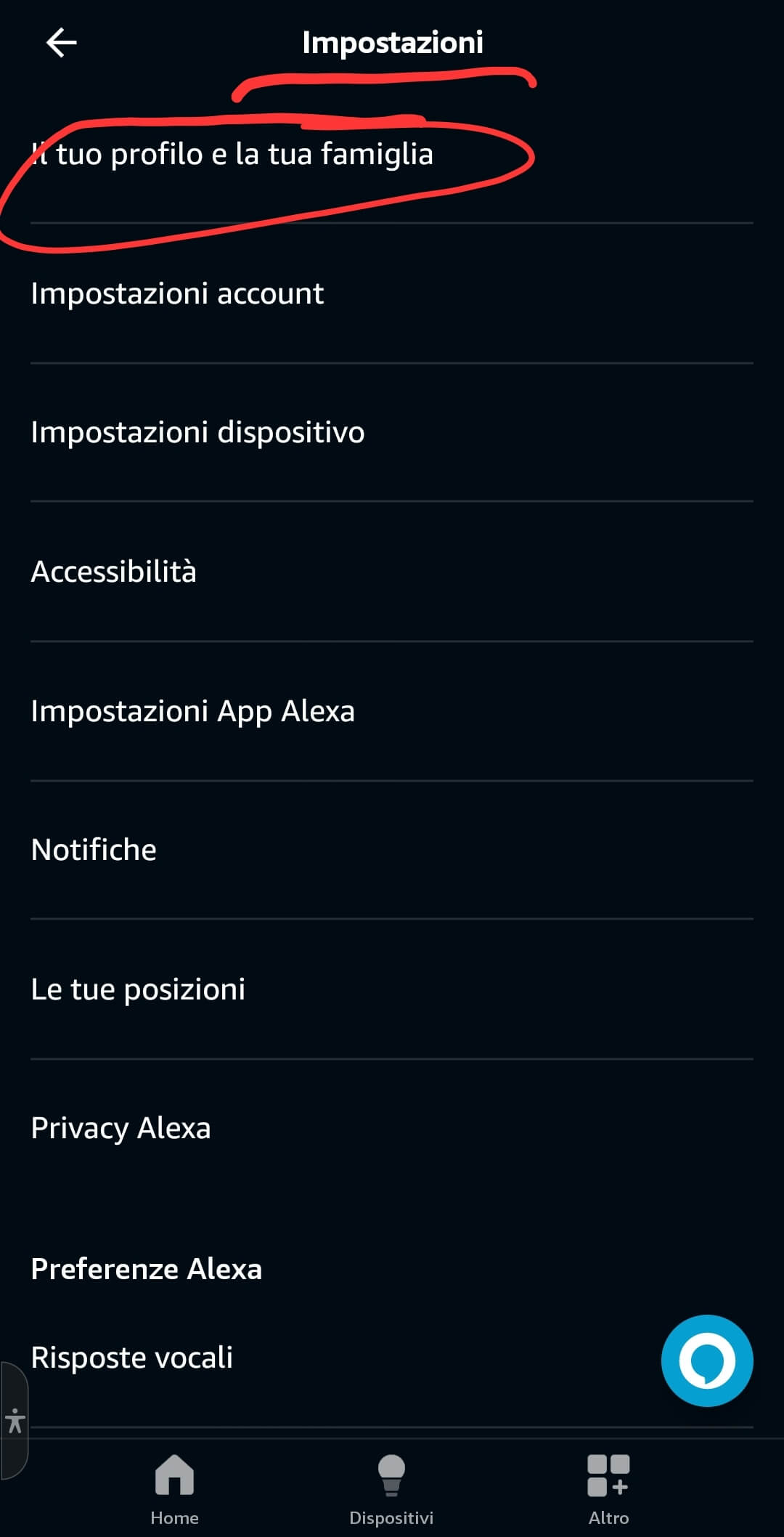Open Accessibilità settings
The height and width of the screenshot is (1537, 784).
pyautogui.click(x=114, y=572)
